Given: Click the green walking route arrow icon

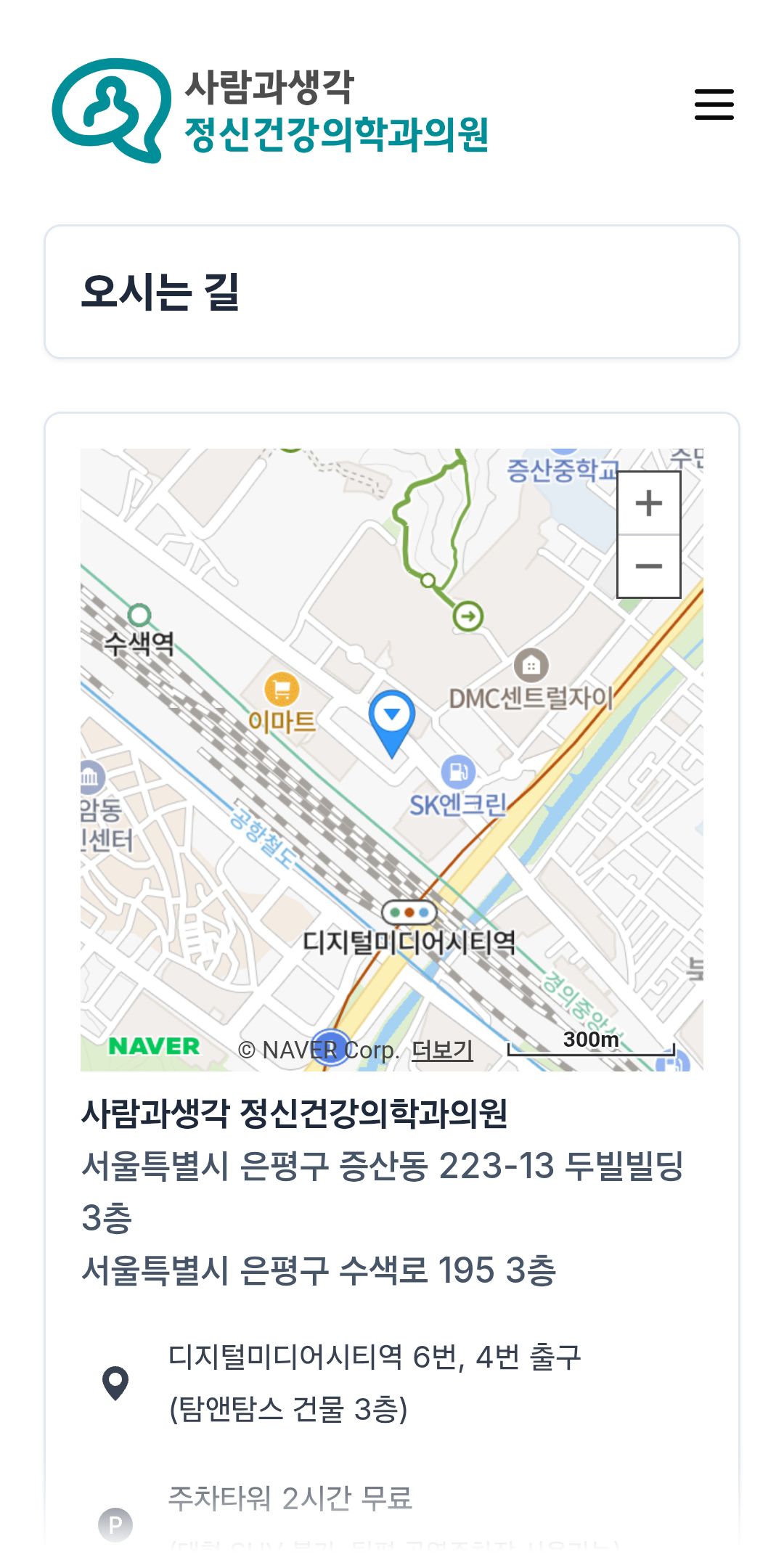Looking at the screenshot, I should pyautogui.click(x=468, y=616).
